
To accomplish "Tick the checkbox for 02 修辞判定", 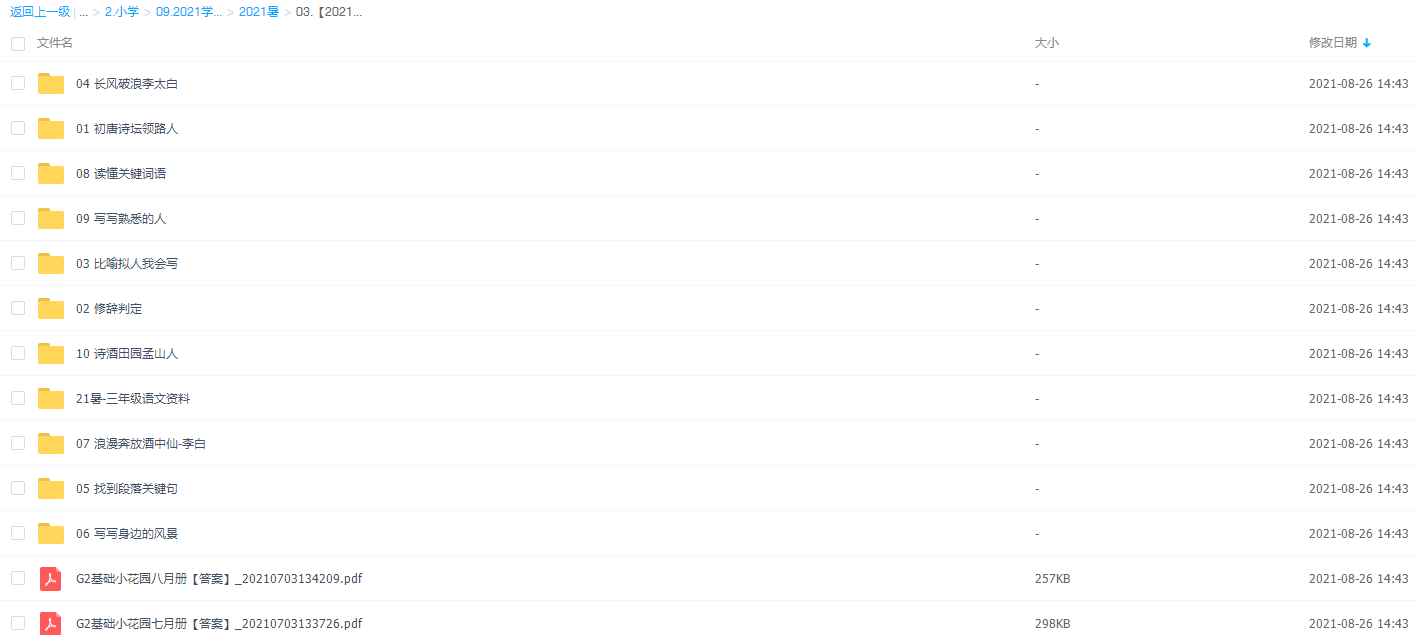I will coord(18,308).
